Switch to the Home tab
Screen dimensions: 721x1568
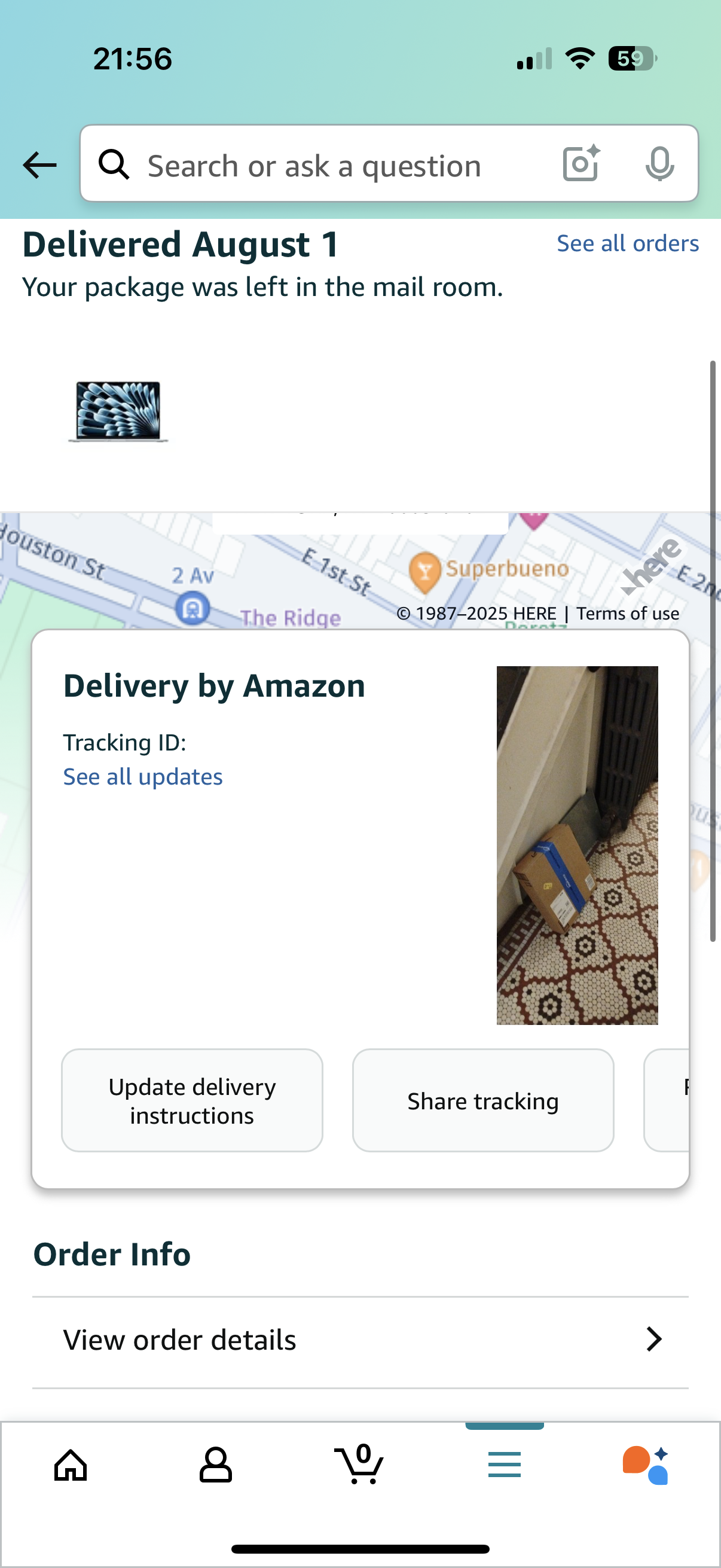pyautogui.click(x=71, y=1465)
